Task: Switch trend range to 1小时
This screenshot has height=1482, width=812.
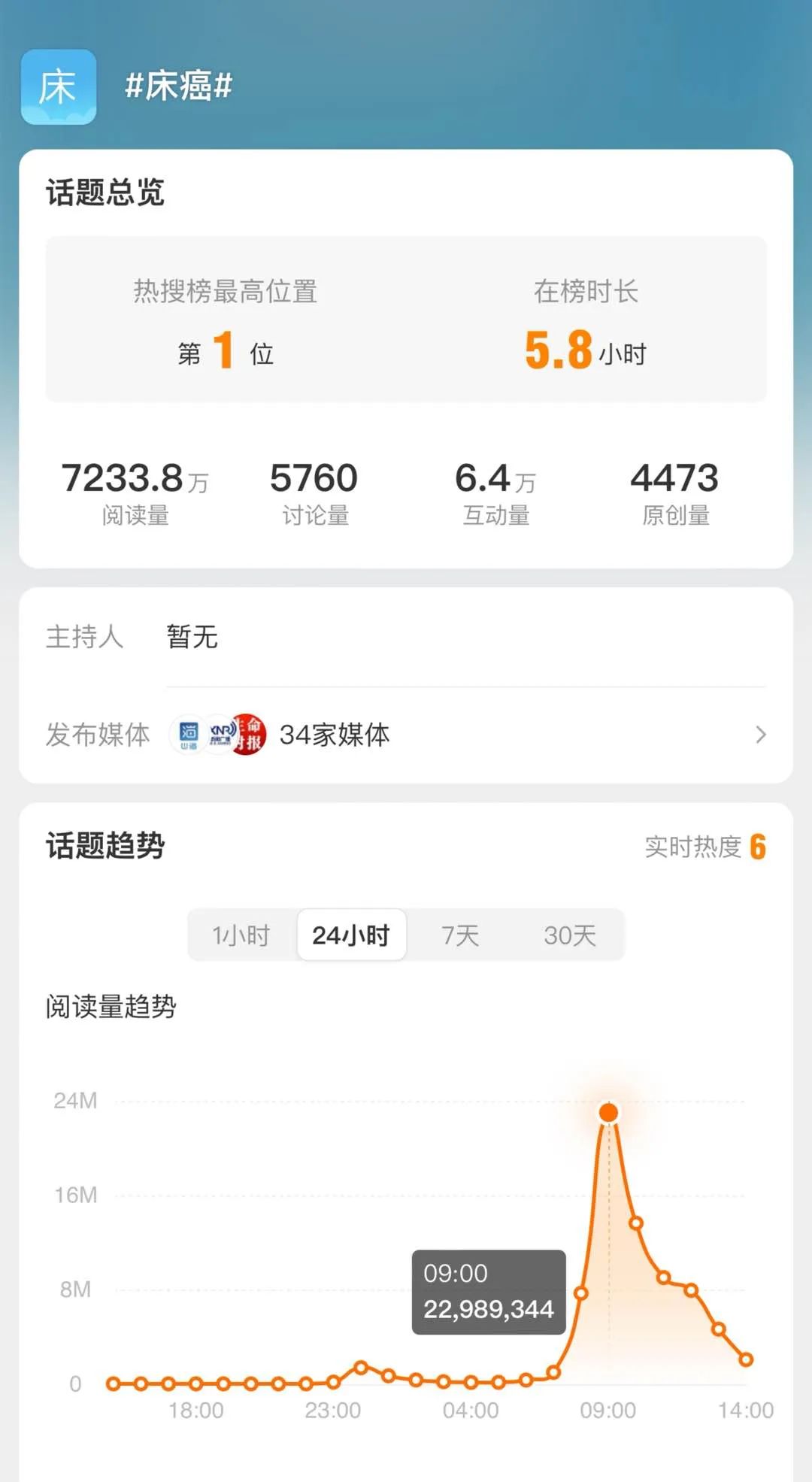Action: coord(241,935)
